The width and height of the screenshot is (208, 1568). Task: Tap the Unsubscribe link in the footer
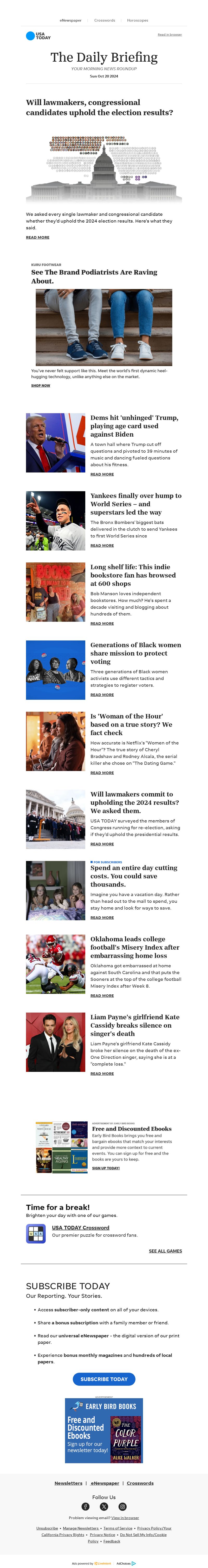click(47, 1528)
